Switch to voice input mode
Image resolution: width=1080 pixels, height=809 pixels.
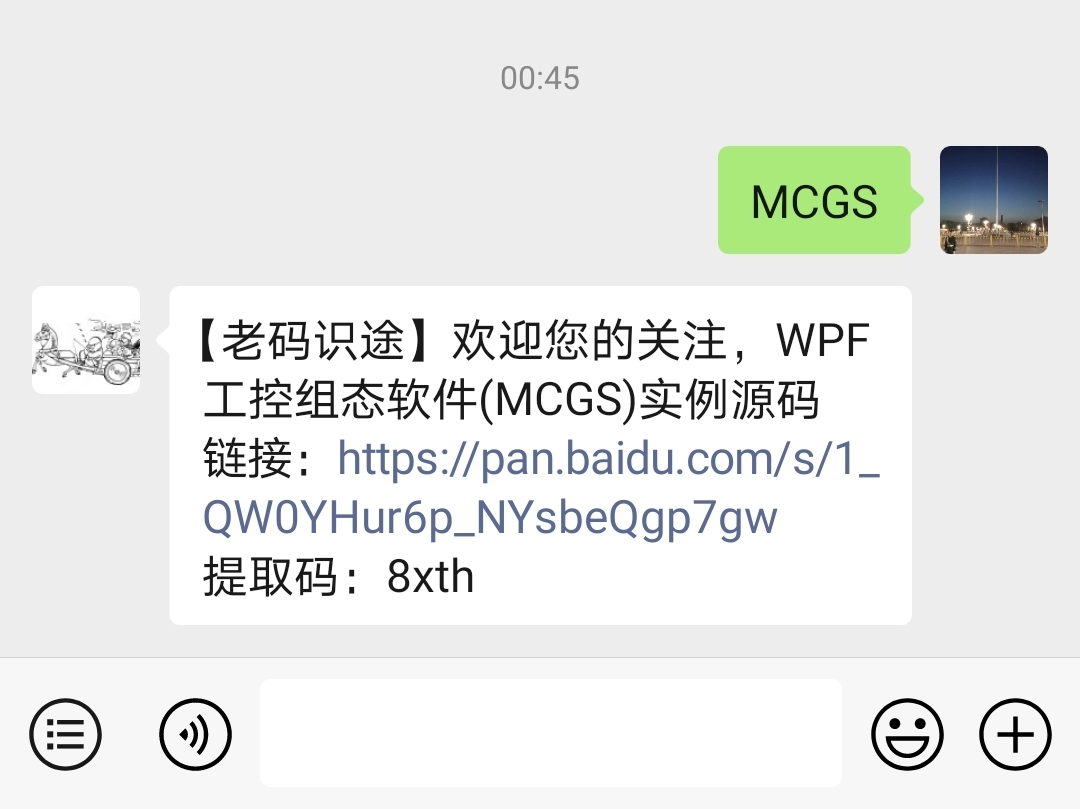pos(195,734)
